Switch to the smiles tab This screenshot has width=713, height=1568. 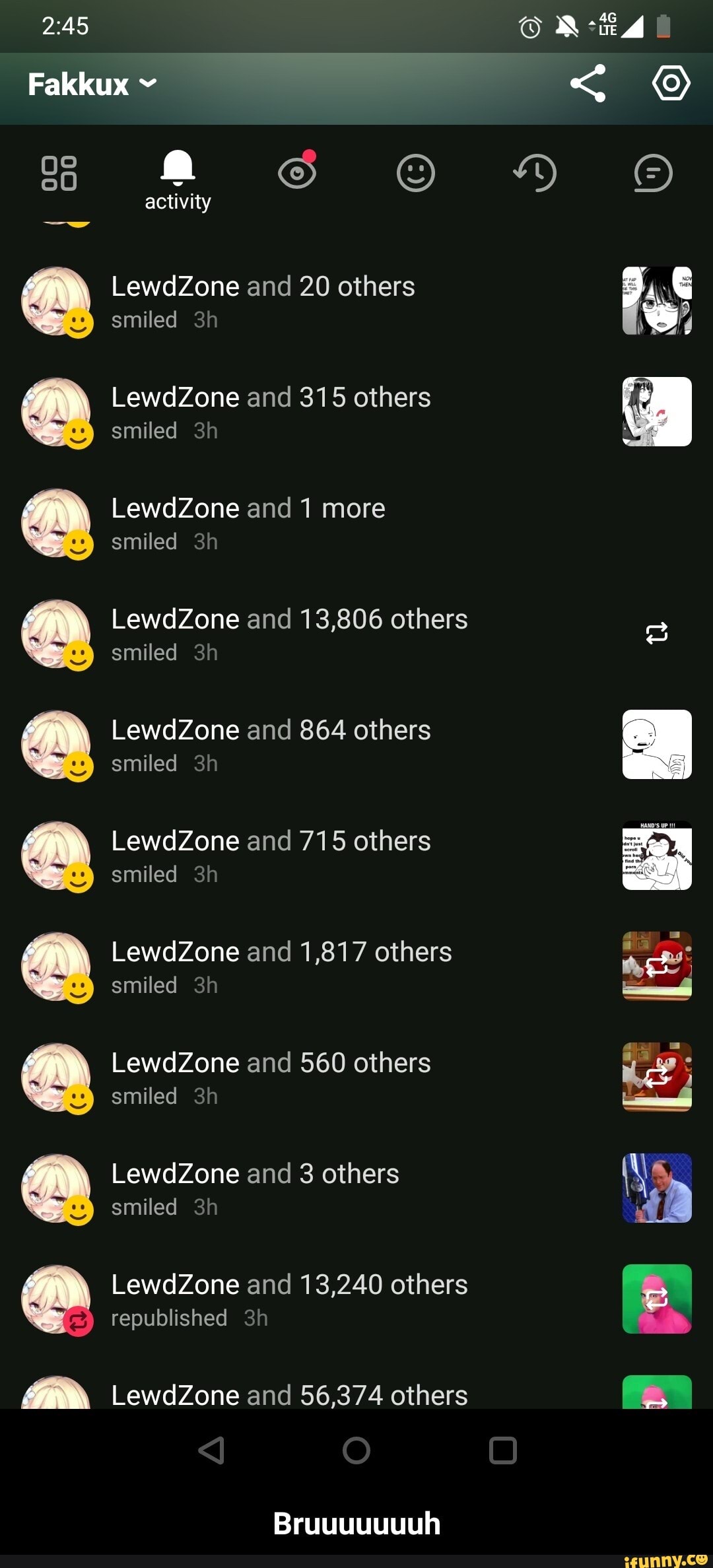click(x=416, y=174)
